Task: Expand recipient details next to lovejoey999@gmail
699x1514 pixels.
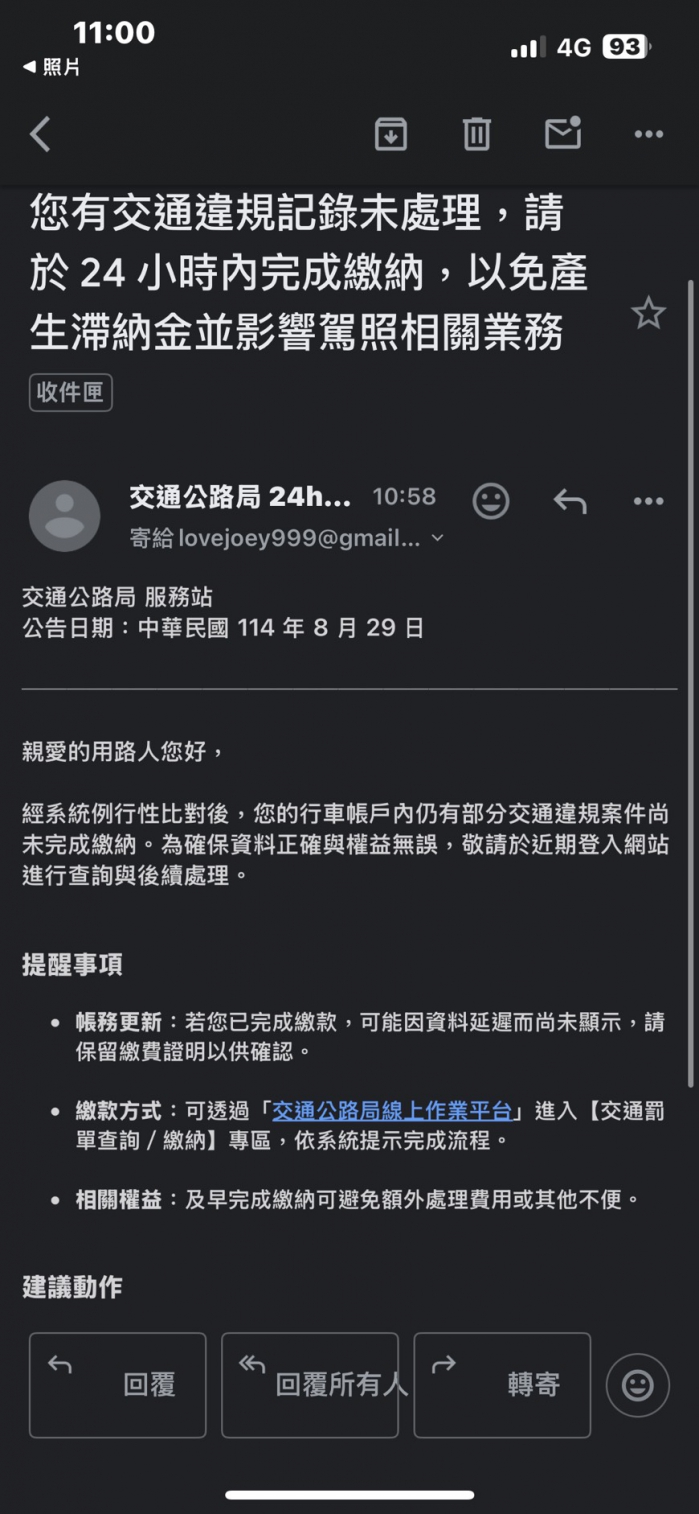Action: tap(437, 538)
